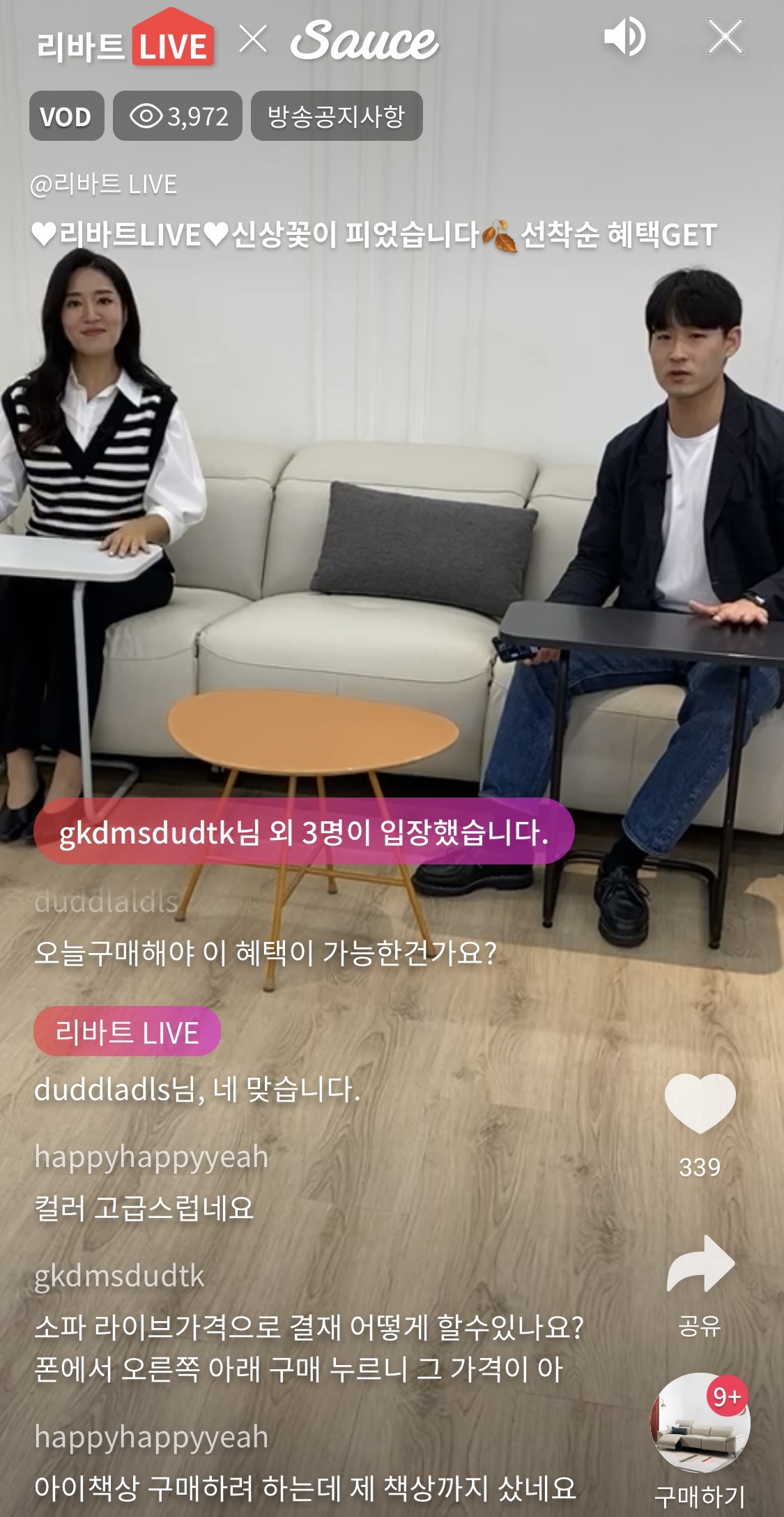Open 방송공지사항 broadcast notice
The image size is (784, 1517).
(x=337, y=116)
